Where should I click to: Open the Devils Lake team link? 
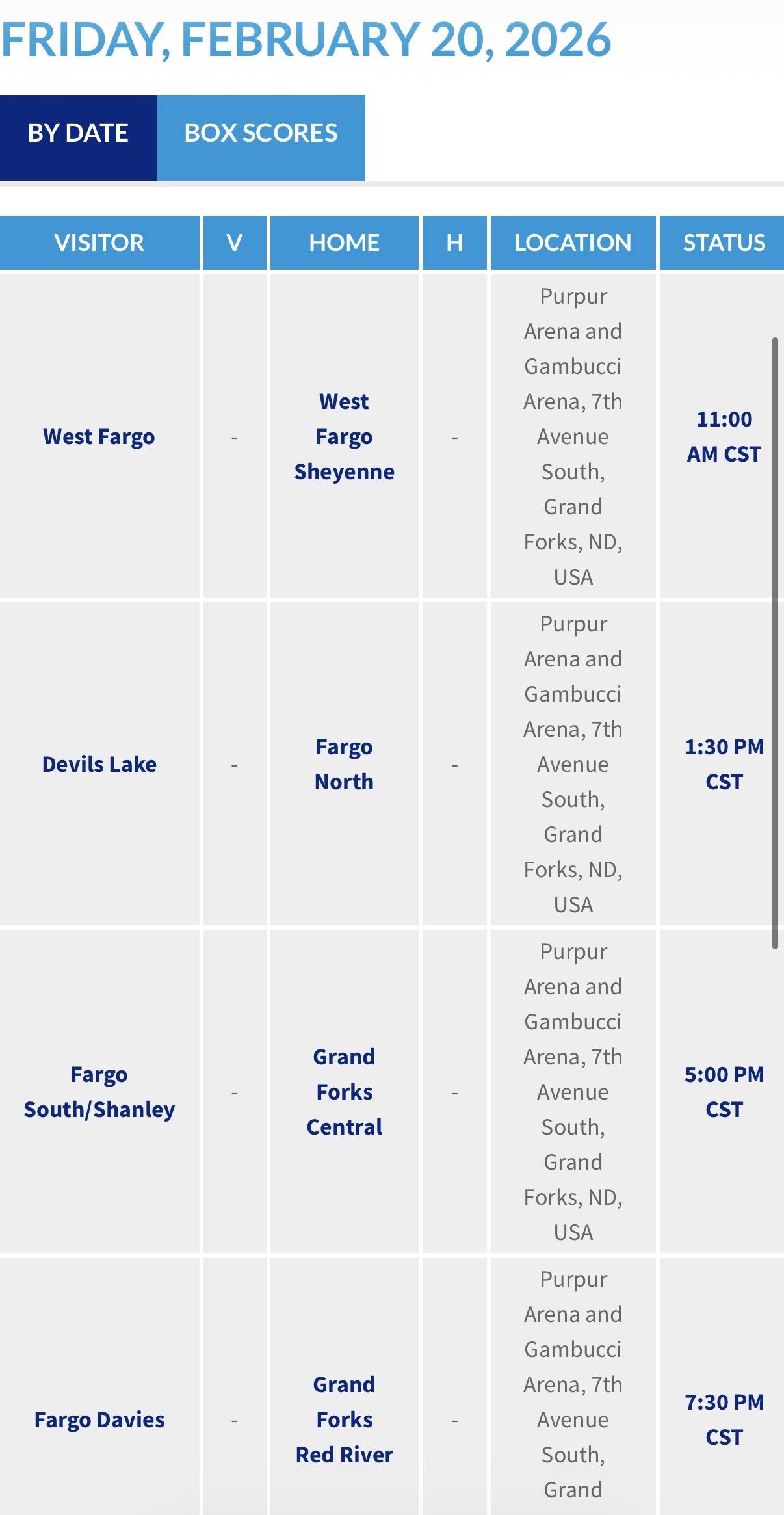tap(99, 764)
